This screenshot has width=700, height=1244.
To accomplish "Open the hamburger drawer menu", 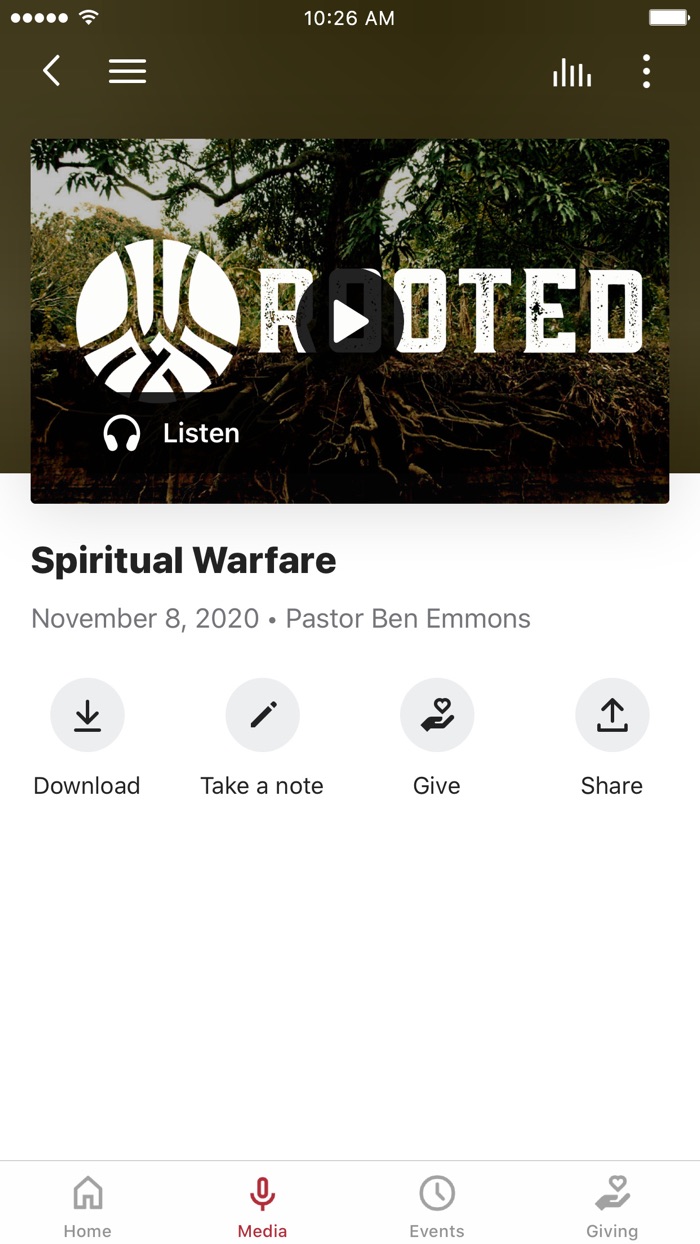I will [127, 71].
